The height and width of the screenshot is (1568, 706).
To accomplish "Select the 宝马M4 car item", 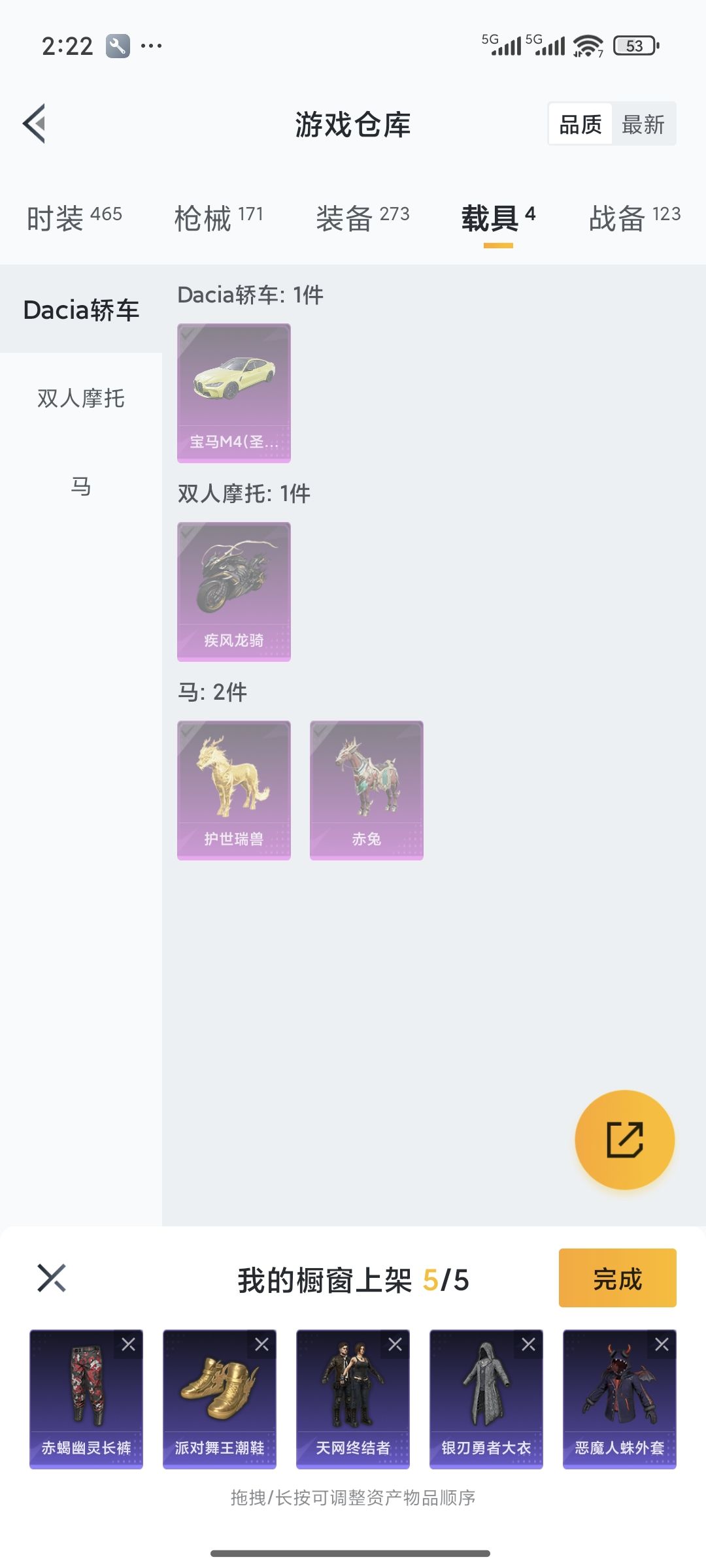I will (x=234, y=393).
